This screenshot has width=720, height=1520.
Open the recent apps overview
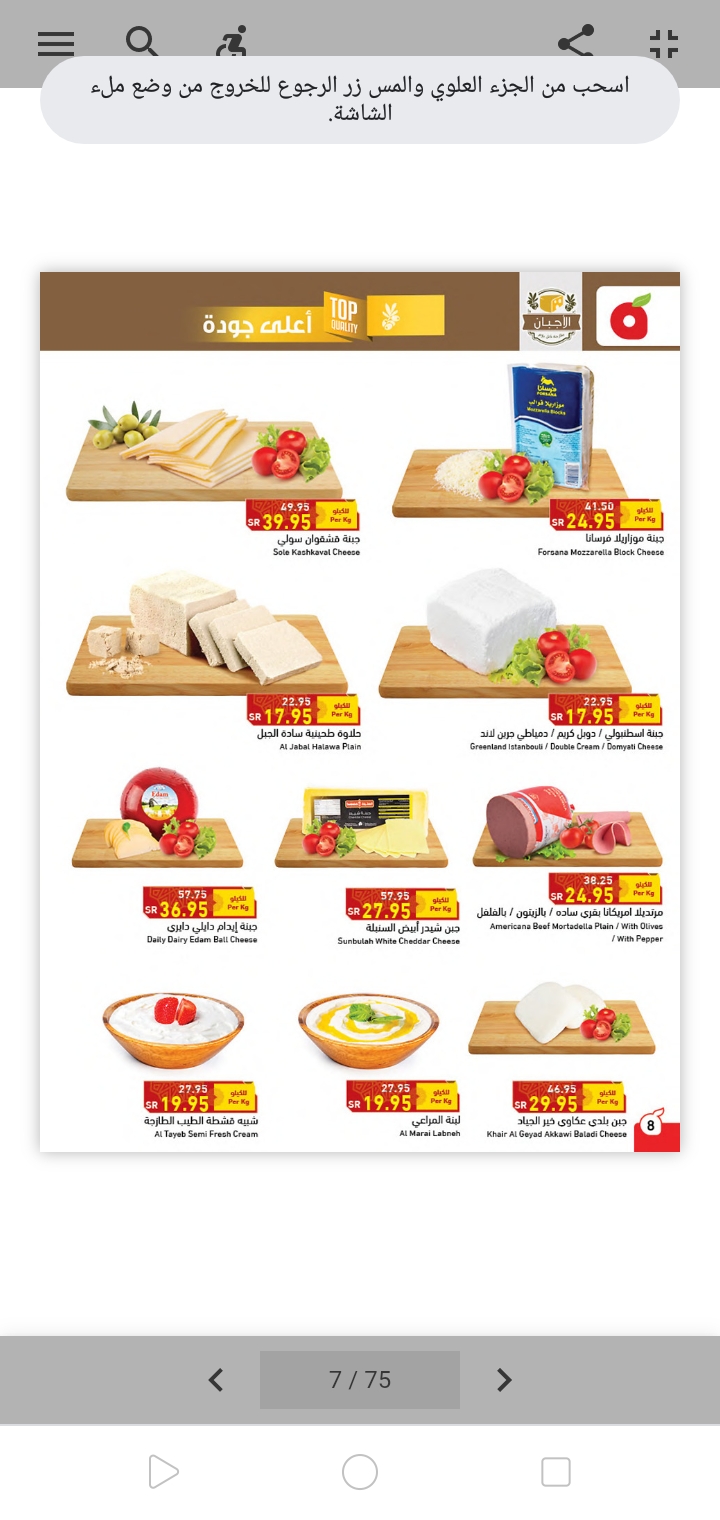click(x=555, y=1472)
